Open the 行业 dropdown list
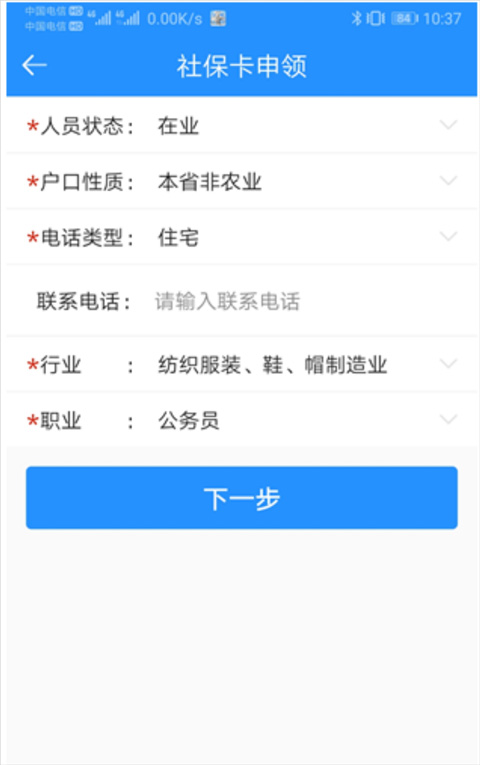Screen dimensions: 480x765 coord(241,364)
